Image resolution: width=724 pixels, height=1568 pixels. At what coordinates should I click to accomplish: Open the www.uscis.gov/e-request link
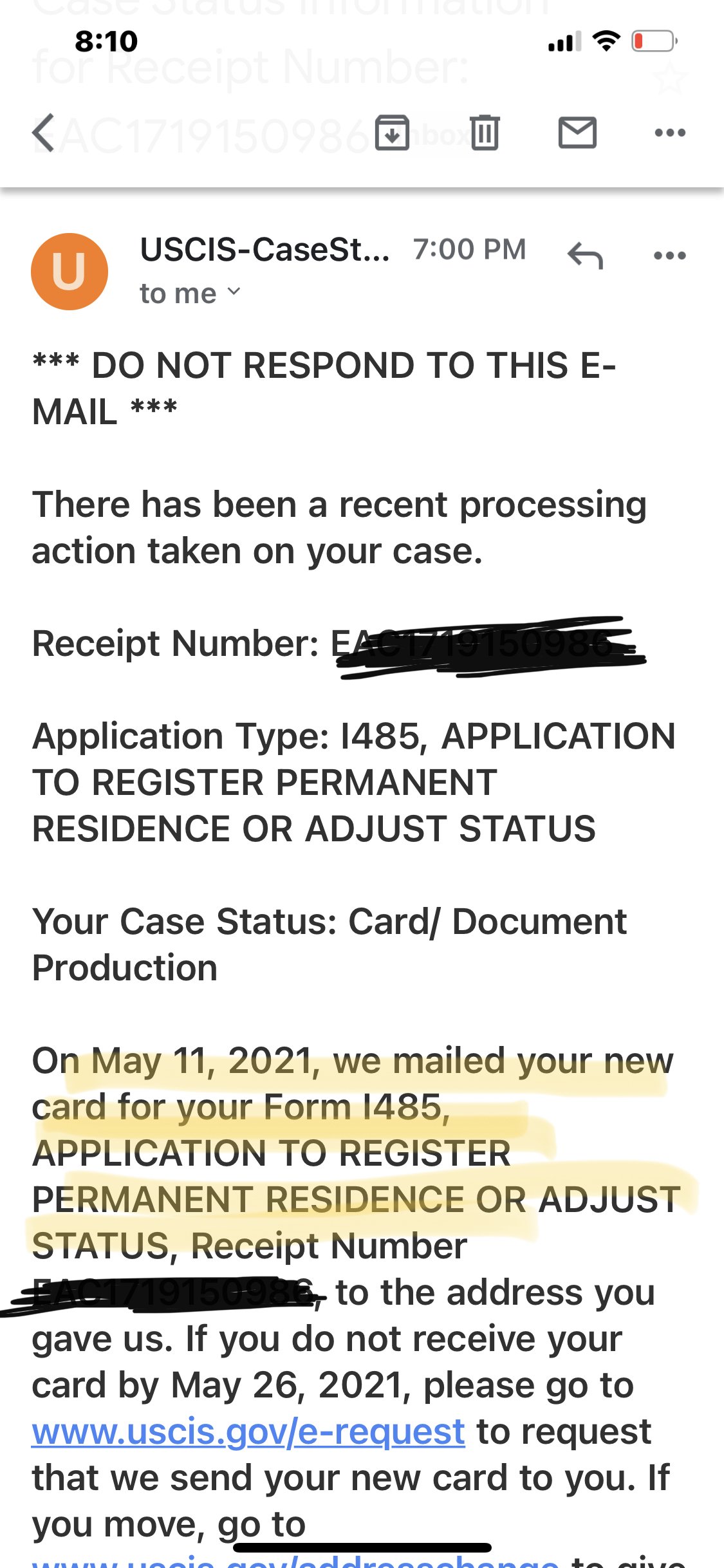[x=248, y=1432]
